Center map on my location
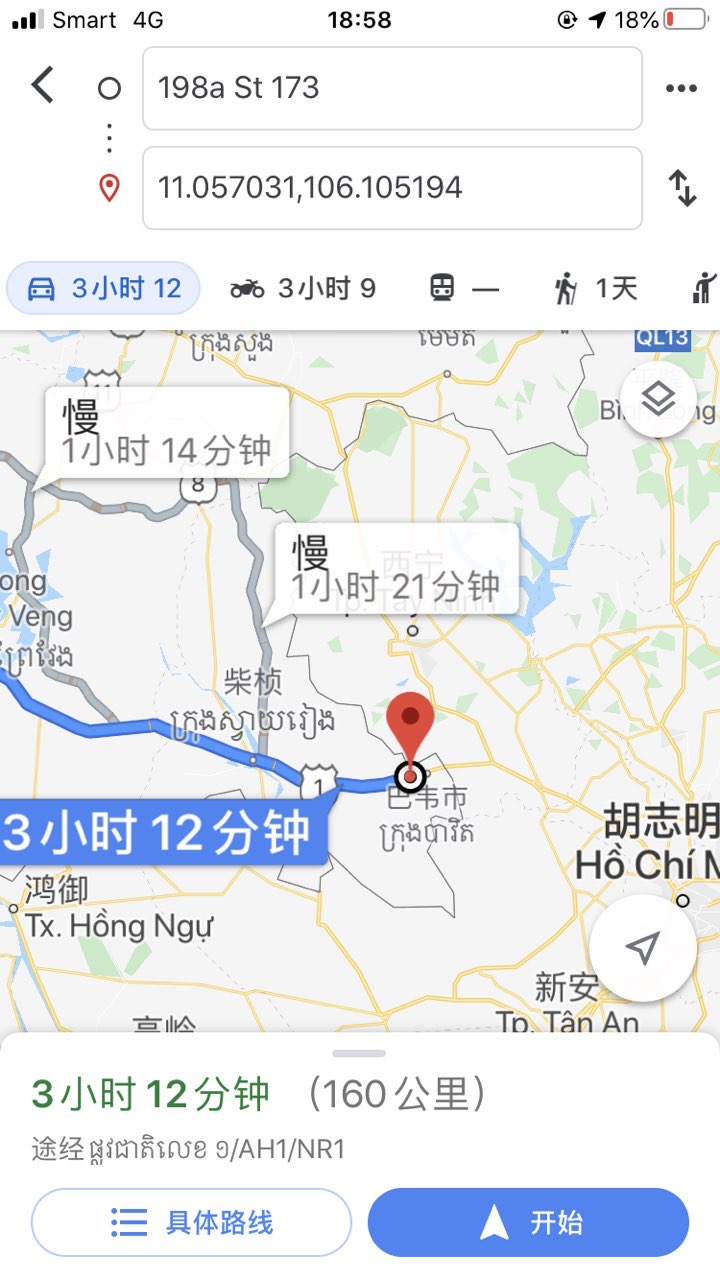720x1280 pixels. [643, 947]
